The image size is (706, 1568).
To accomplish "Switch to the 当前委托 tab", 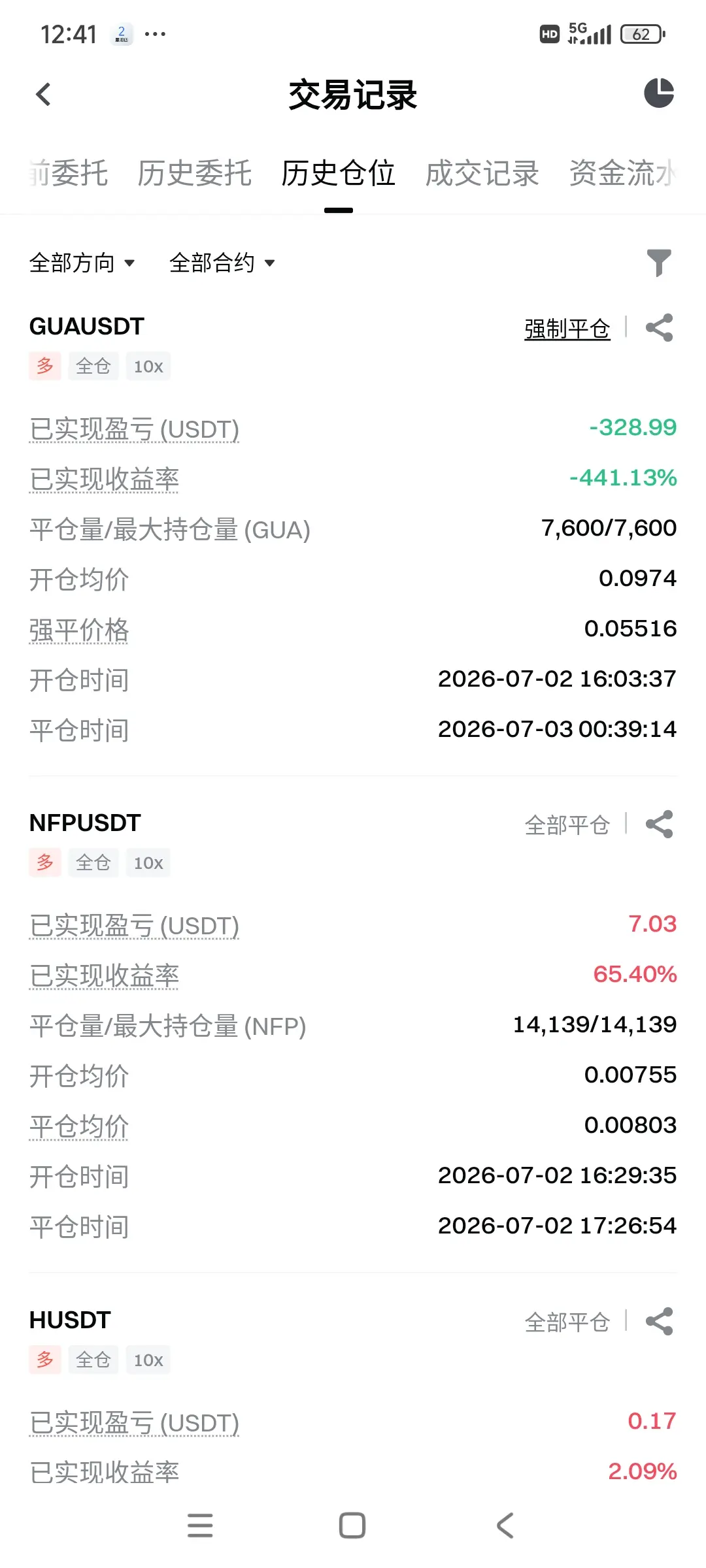I will pos(68,174).
